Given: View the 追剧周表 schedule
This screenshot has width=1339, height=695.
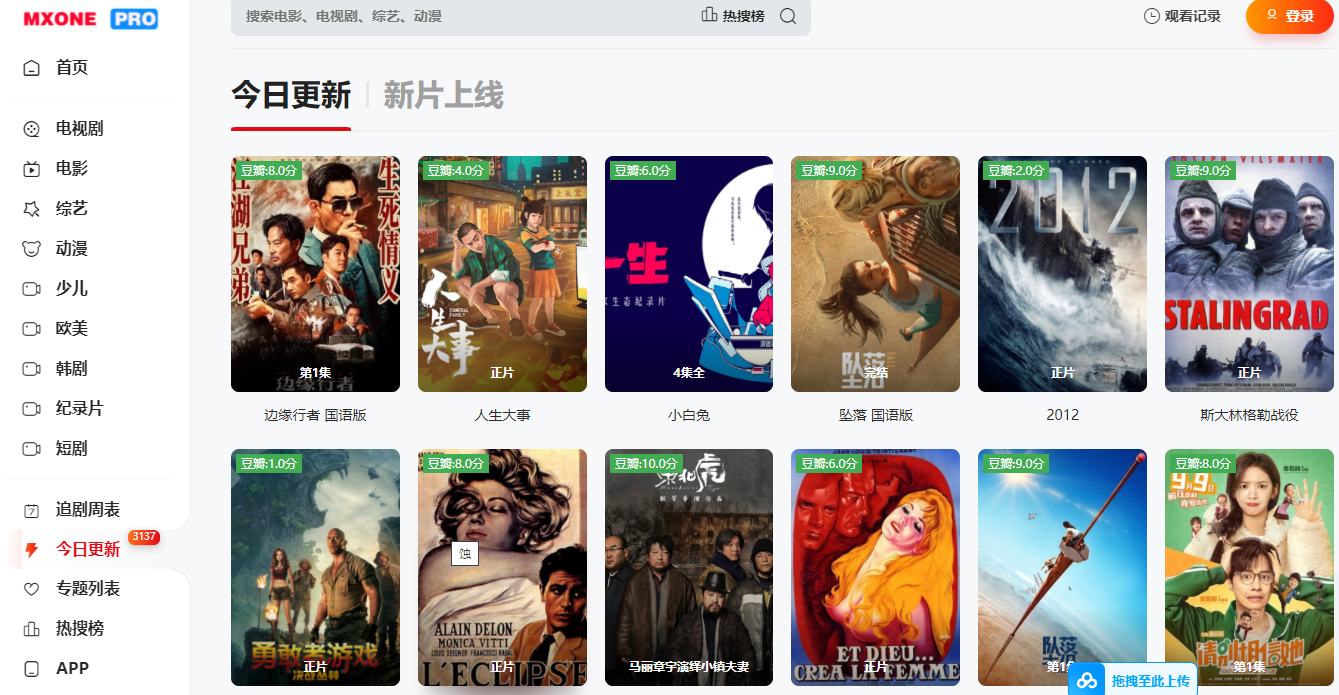Looking at the screenshot, I should click(87, 510).
